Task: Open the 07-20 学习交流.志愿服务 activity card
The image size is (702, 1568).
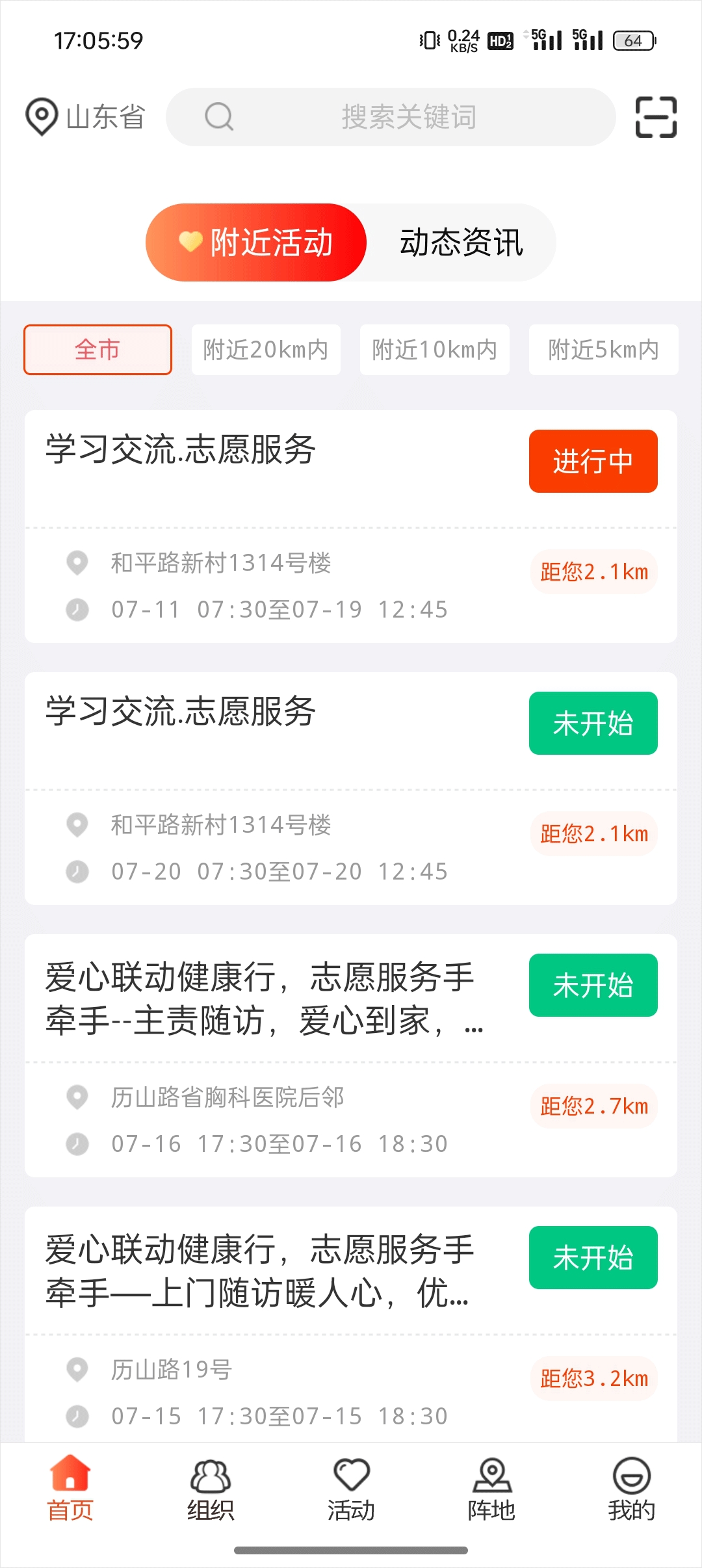Action: point(351,789)
